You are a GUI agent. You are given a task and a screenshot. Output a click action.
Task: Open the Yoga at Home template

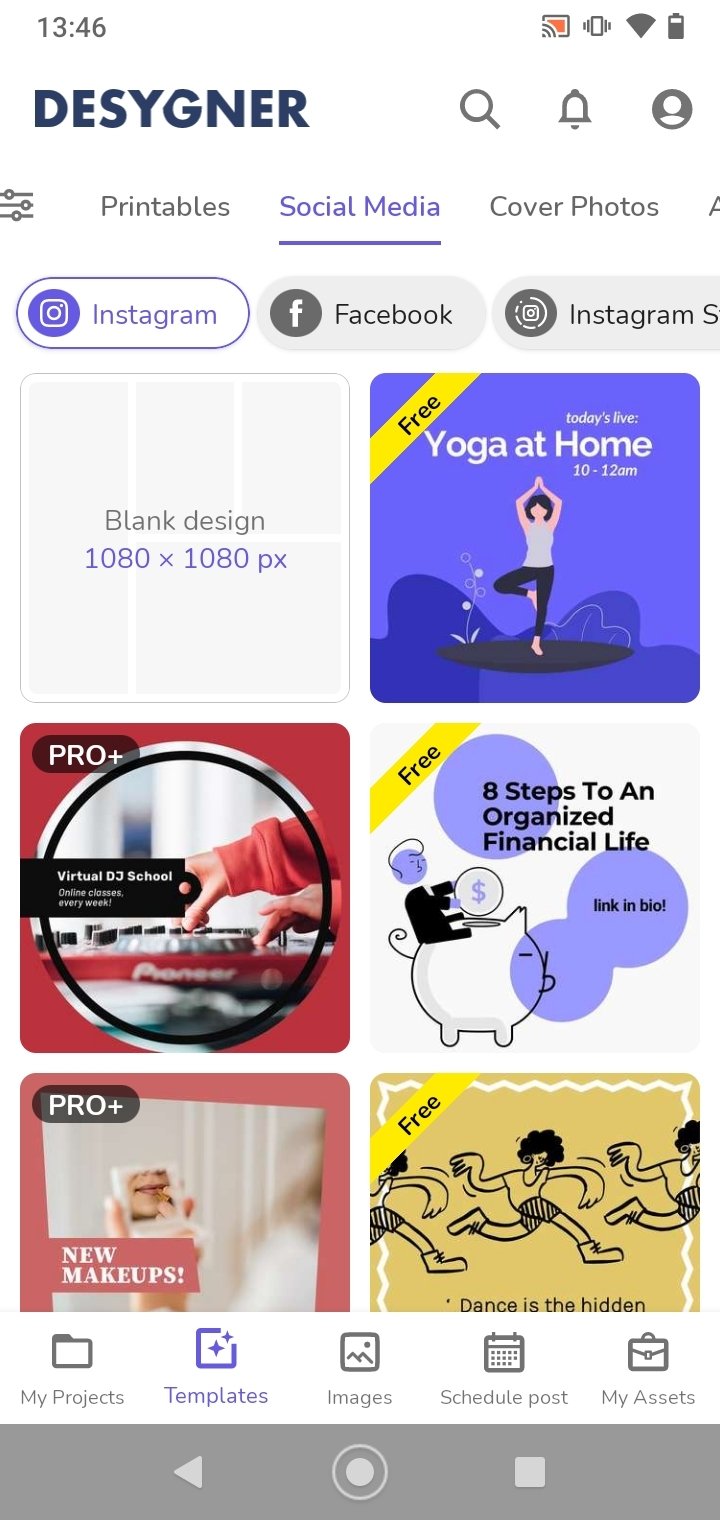[535, 538]
